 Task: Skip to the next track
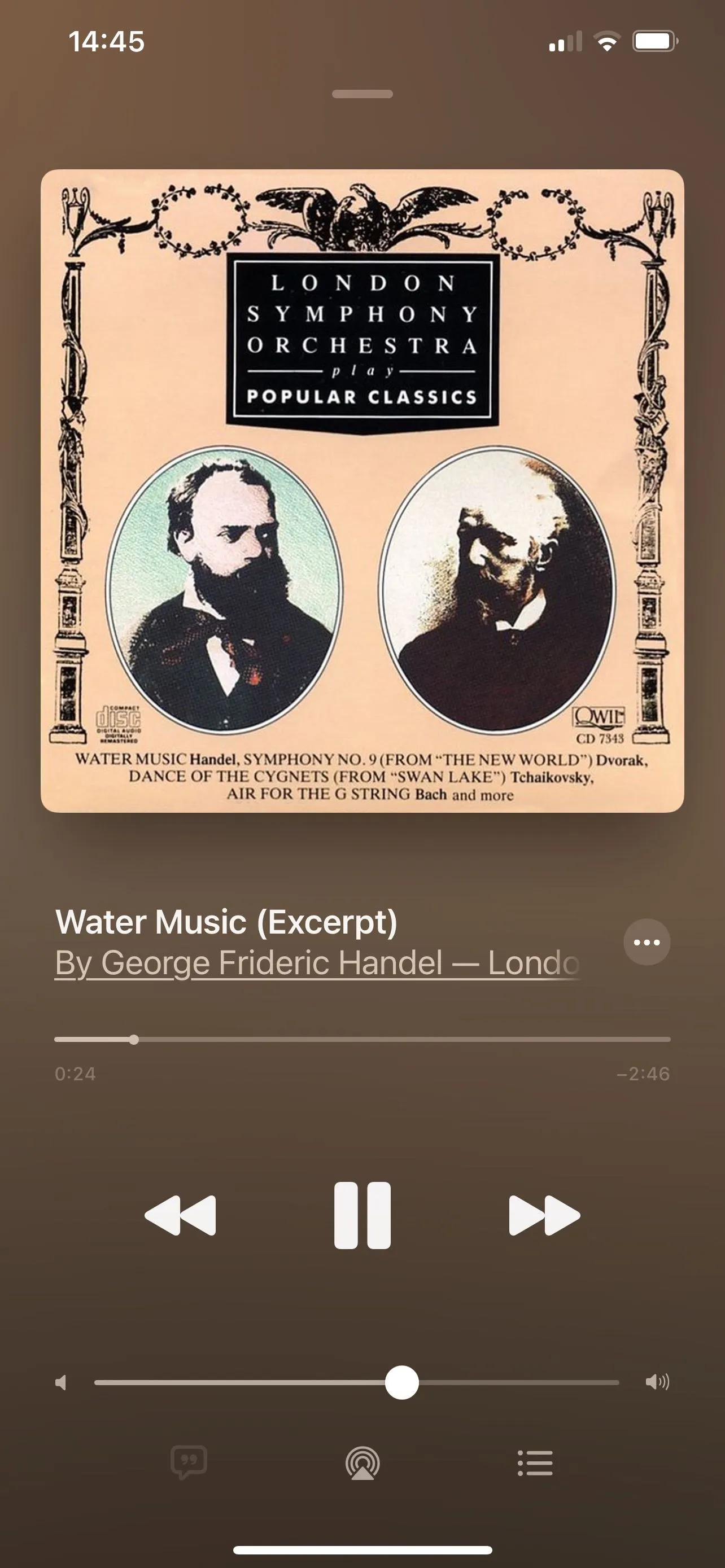[544, 1216]
